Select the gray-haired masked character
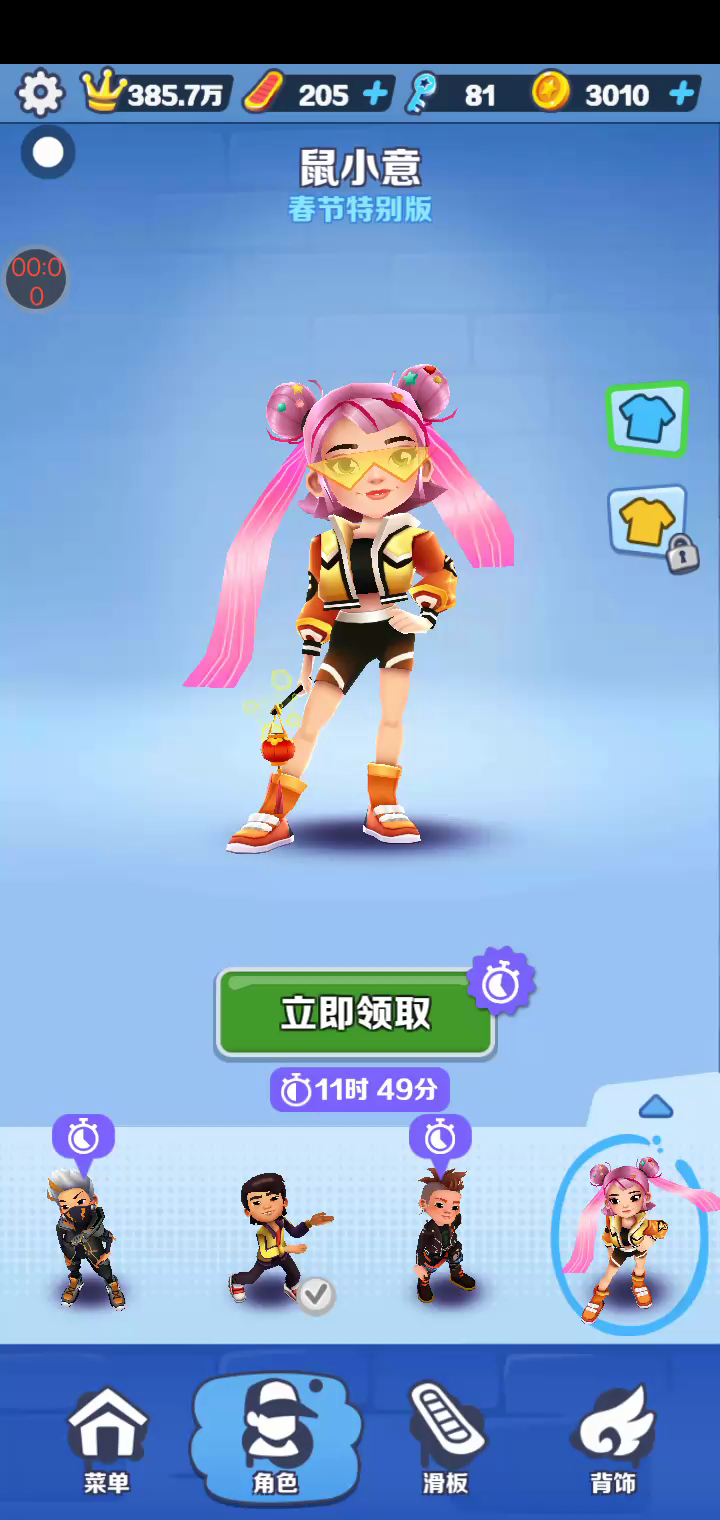Screen dimensions: 720x1520 coord(85,1240)
